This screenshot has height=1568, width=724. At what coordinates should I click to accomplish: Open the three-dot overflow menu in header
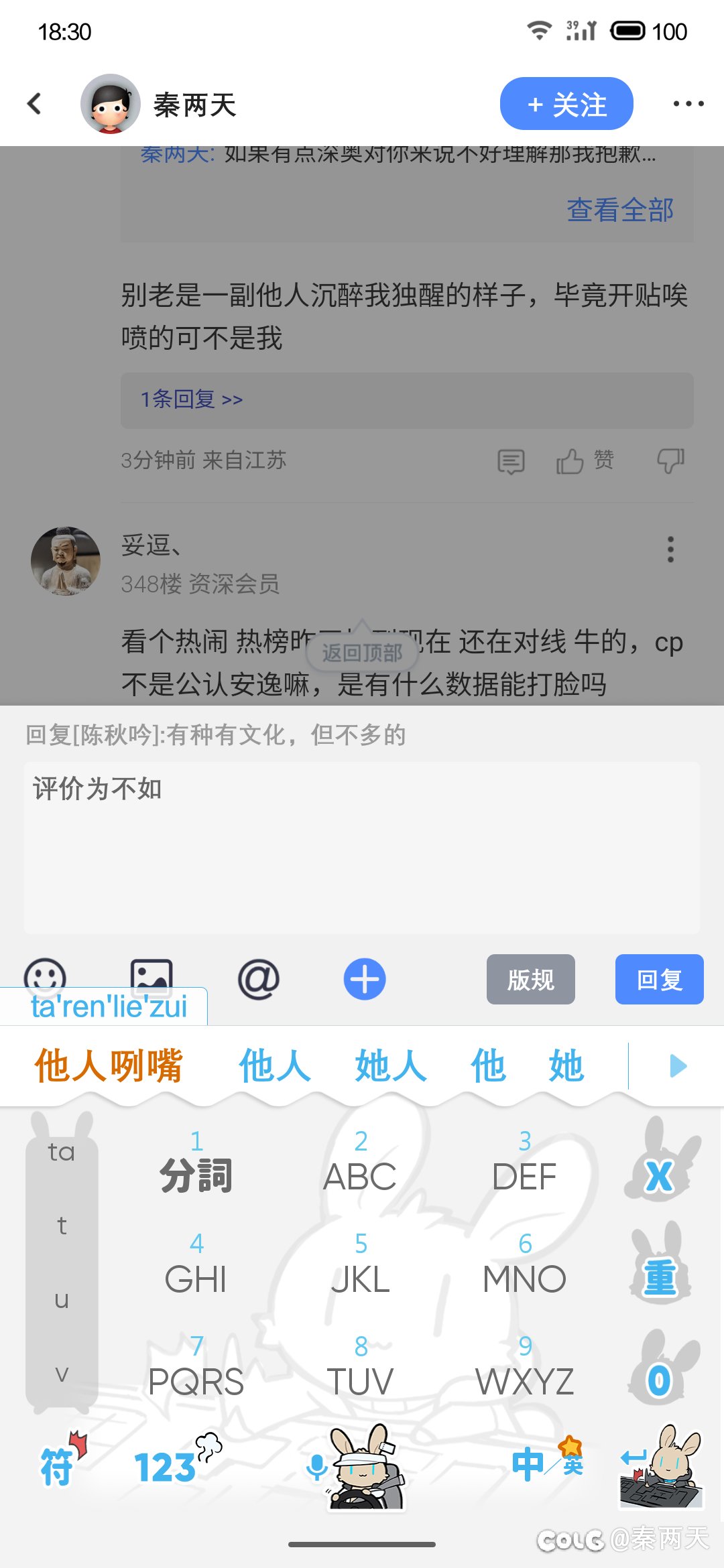click(x=688, y=104)
